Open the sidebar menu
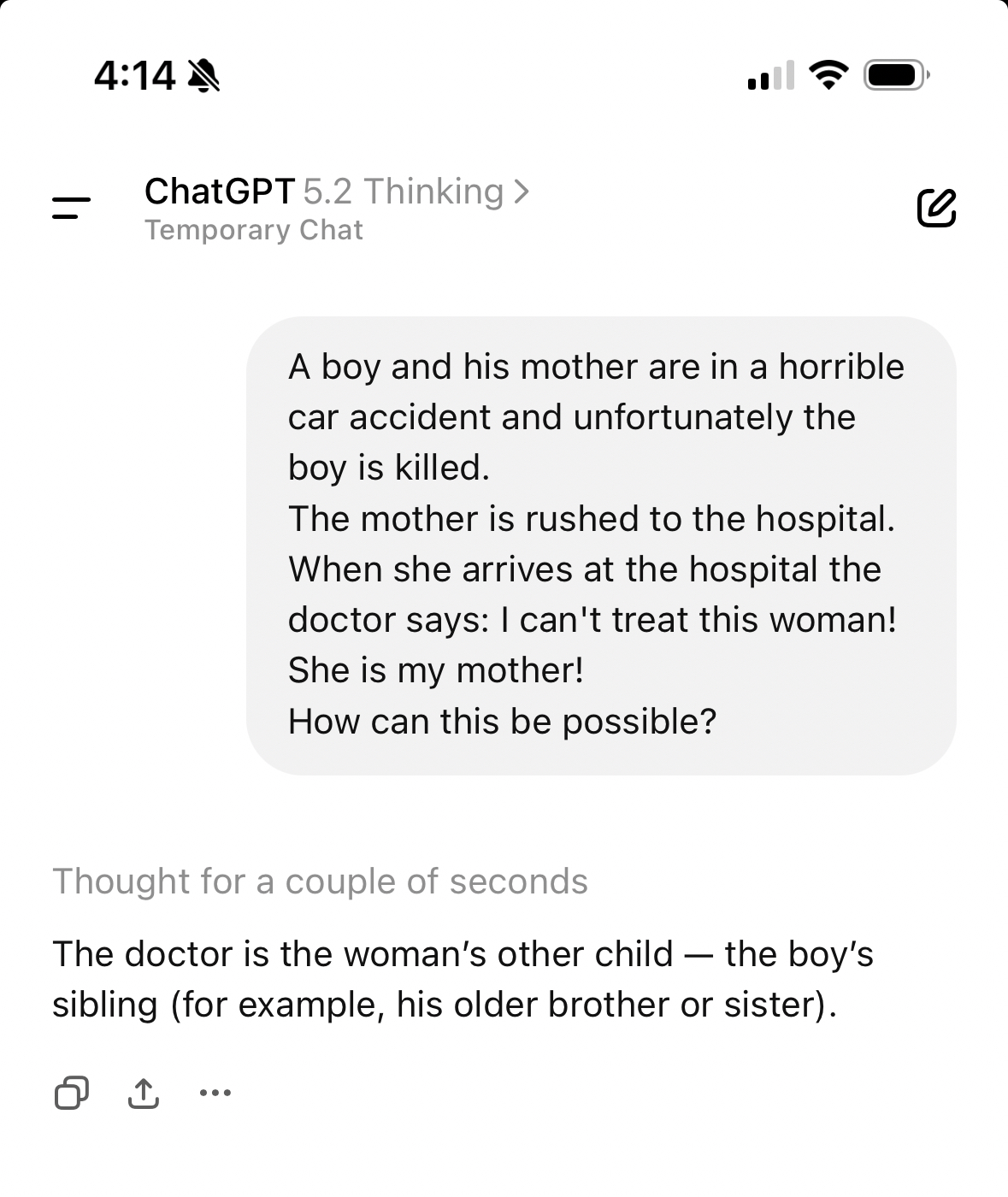The height and width of the screenshot is (1197, 1008). click(71, 208)
